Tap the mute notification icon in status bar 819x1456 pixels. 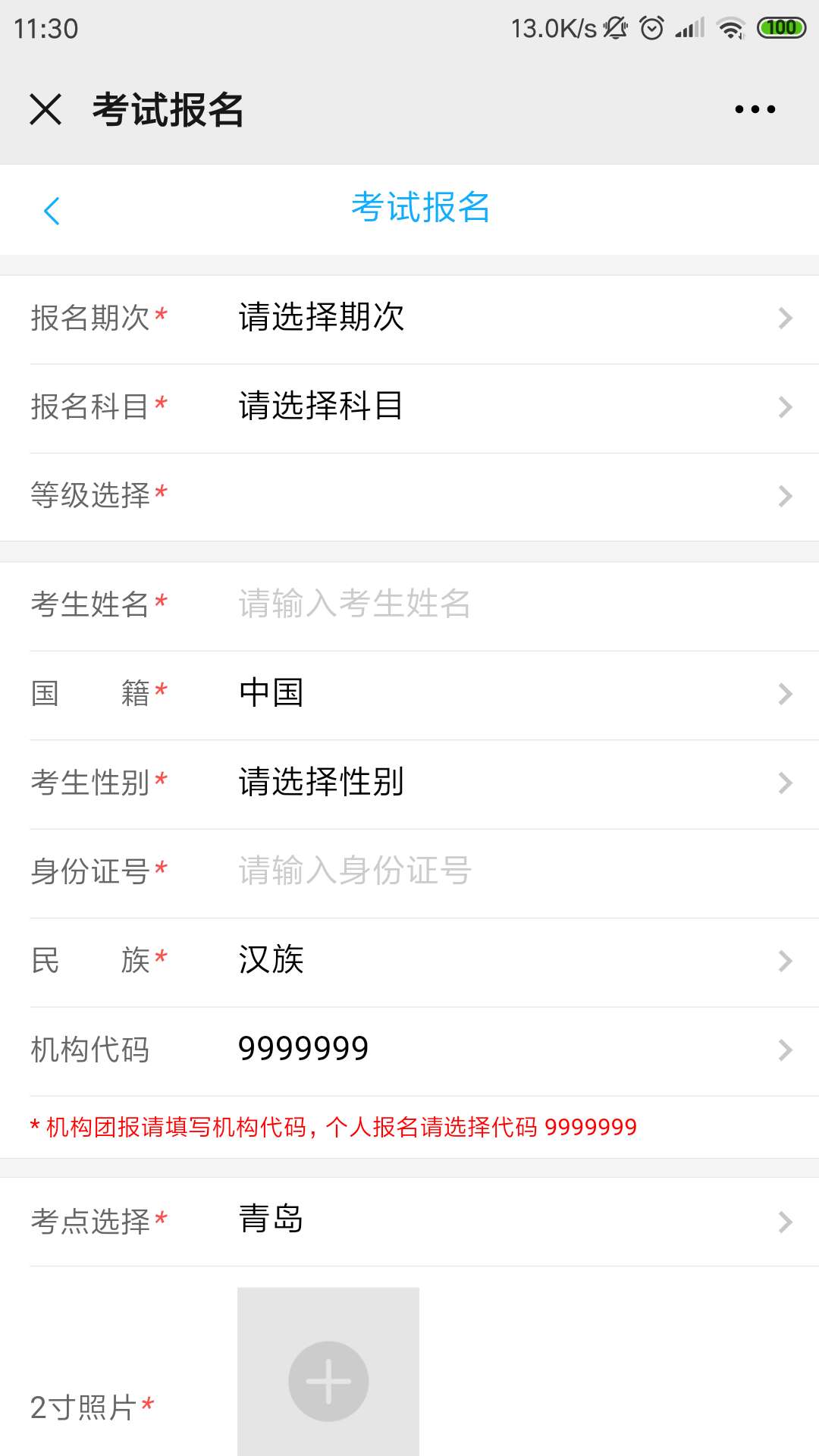614,27
